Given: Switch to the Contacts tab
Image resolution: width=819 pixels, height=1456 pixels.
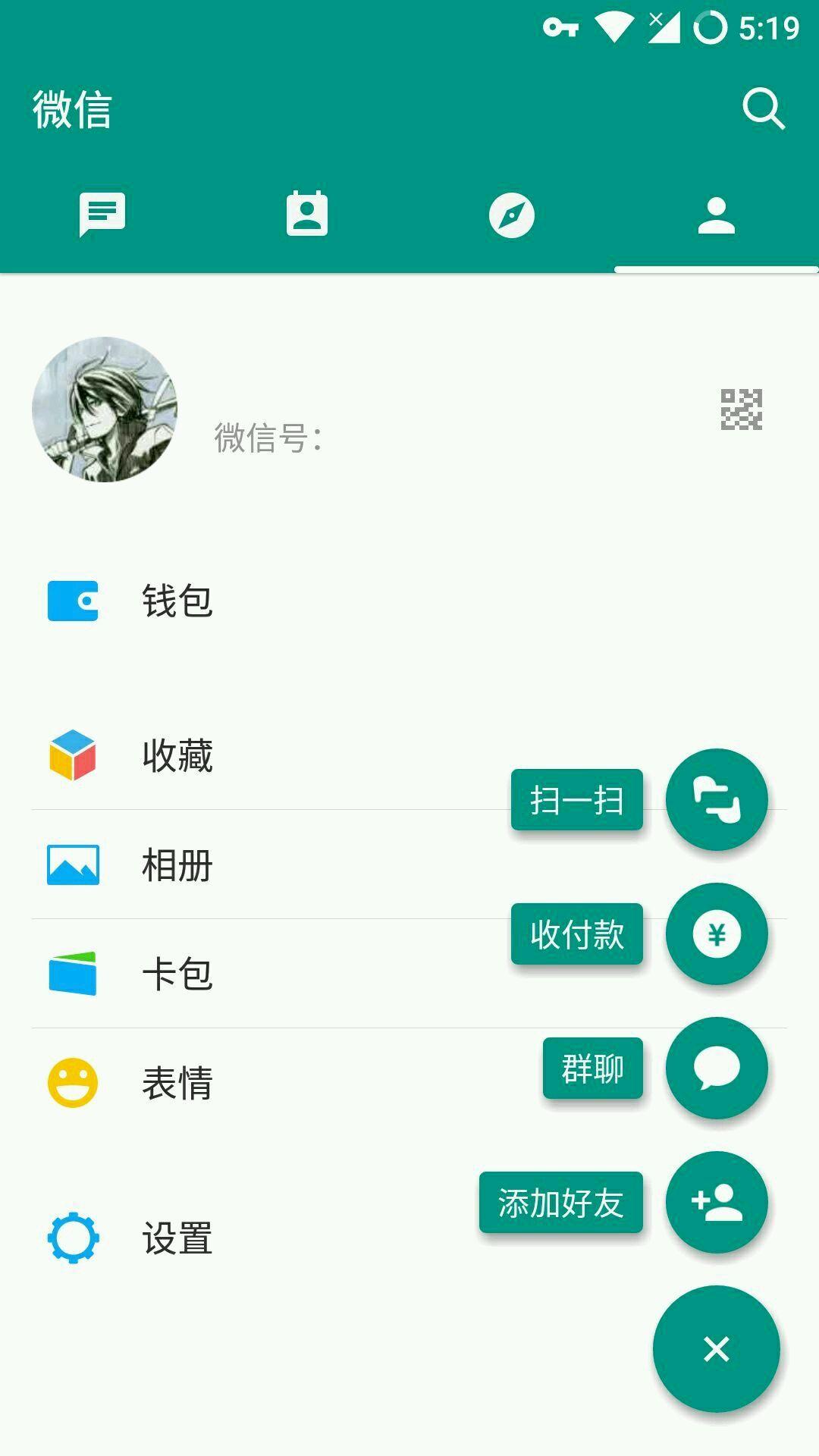Looking at the screenshot, I should coord(307,215).
